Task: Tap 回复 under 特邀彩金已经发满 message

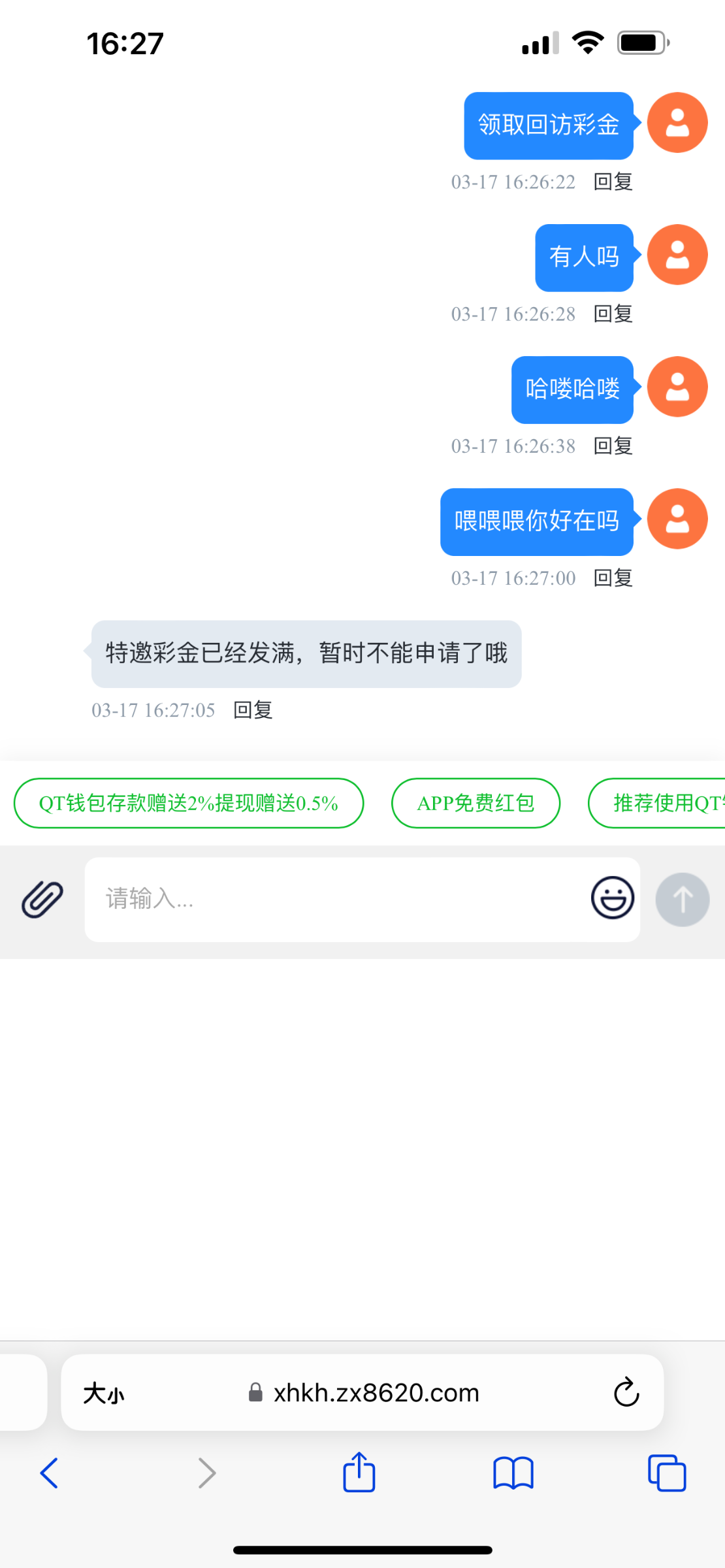Action: 253,710
